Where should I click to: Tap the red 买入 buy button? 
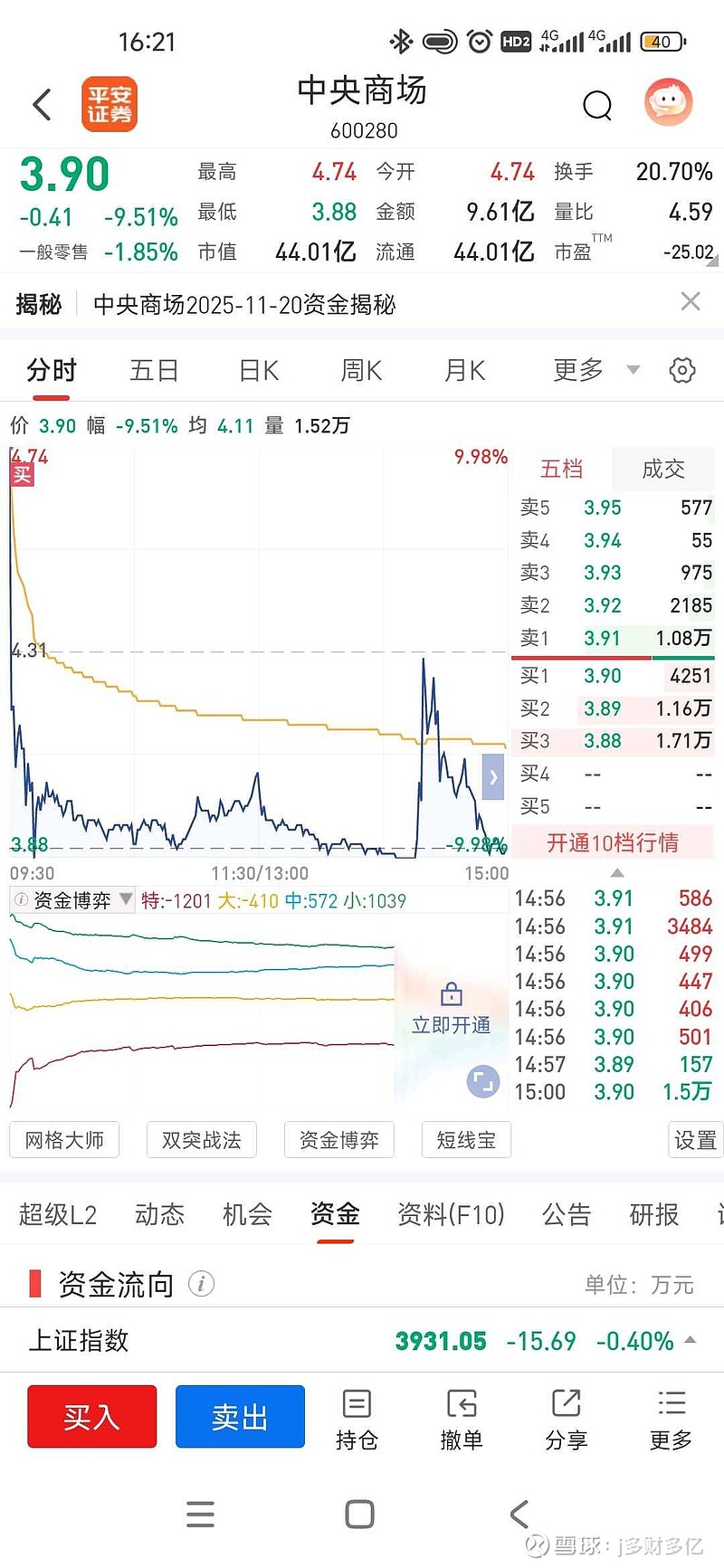pyautogui.click(x=92, y=1417)
